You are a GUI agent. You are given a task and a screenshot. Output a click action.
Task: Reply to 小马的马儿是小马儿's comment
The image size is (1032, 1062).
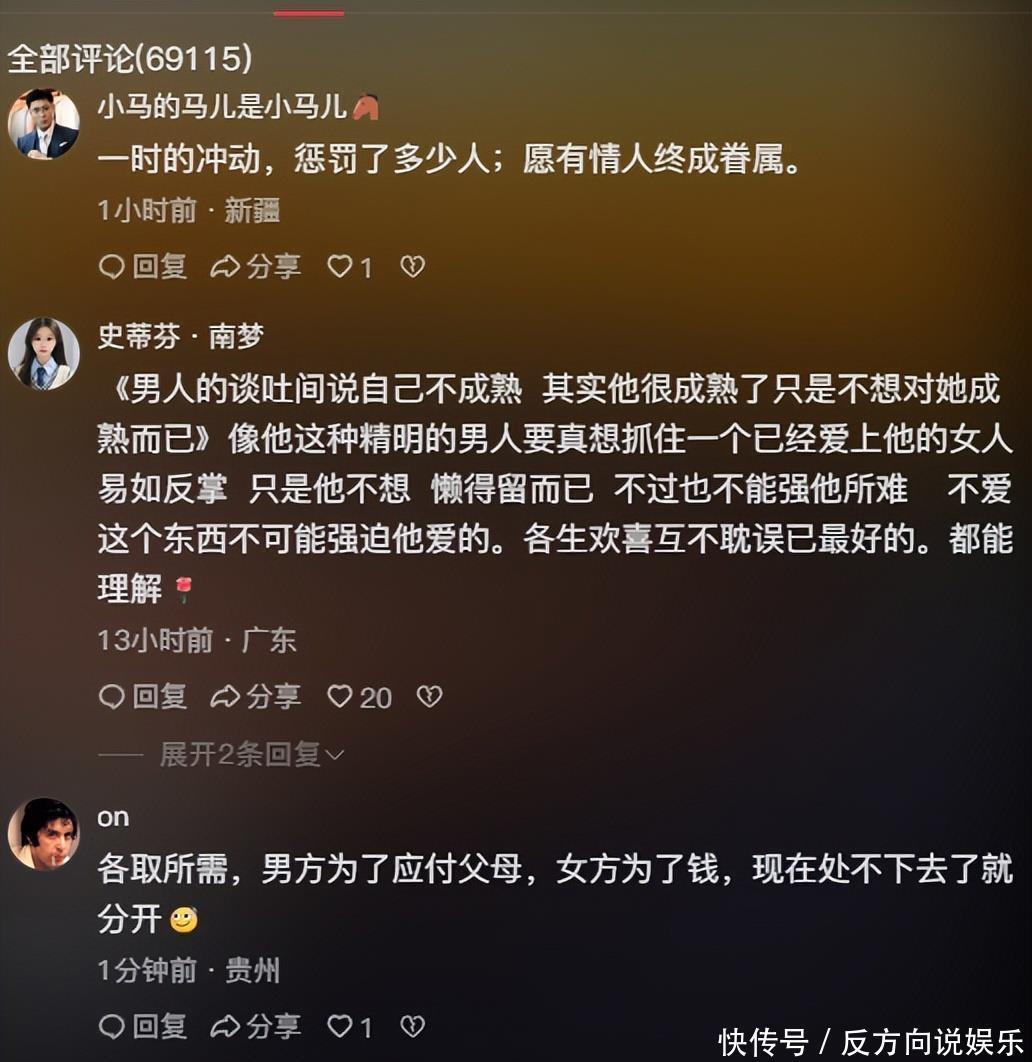(x=143, y=266)
